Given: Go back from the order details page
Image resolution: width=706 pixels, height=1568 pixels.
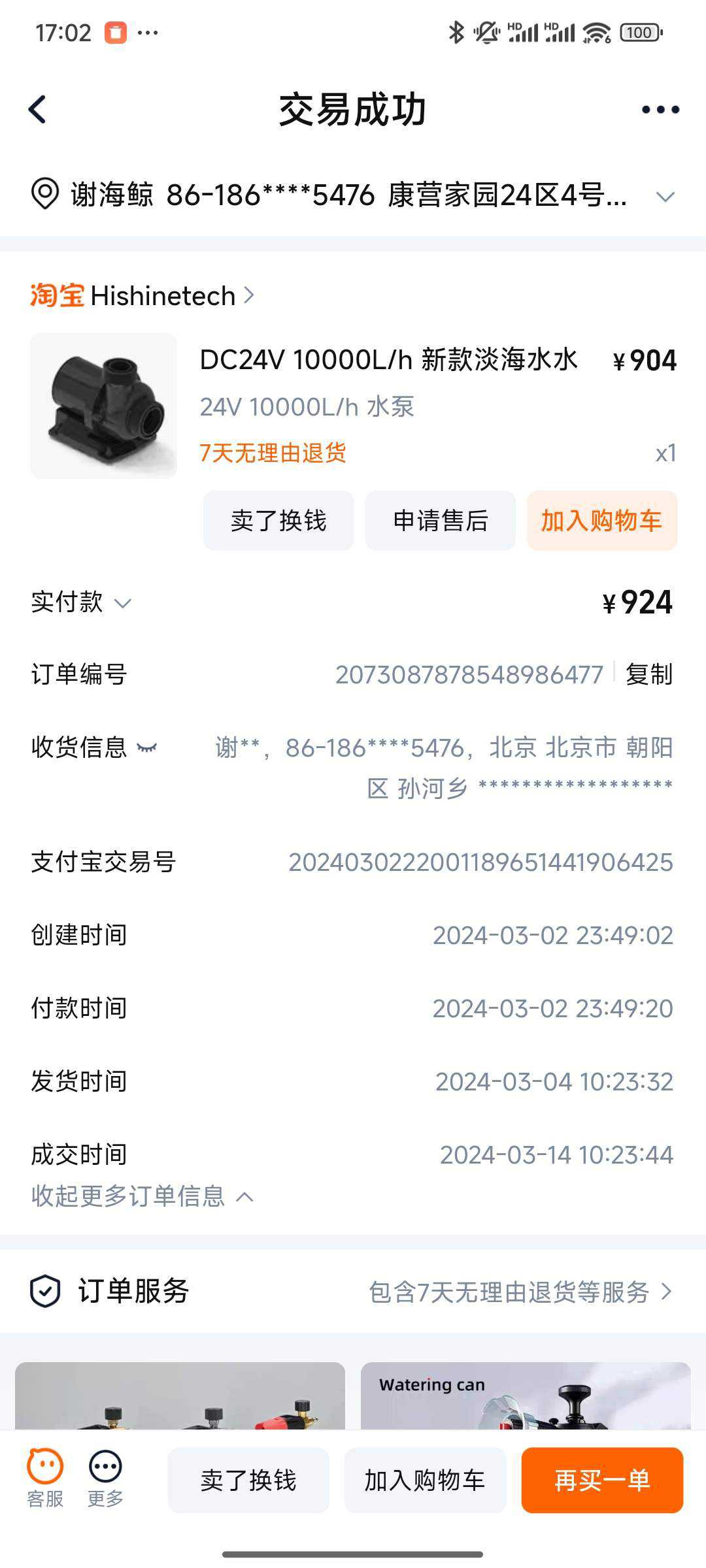Looking at the screenshot, I should [x=38, y=110].
